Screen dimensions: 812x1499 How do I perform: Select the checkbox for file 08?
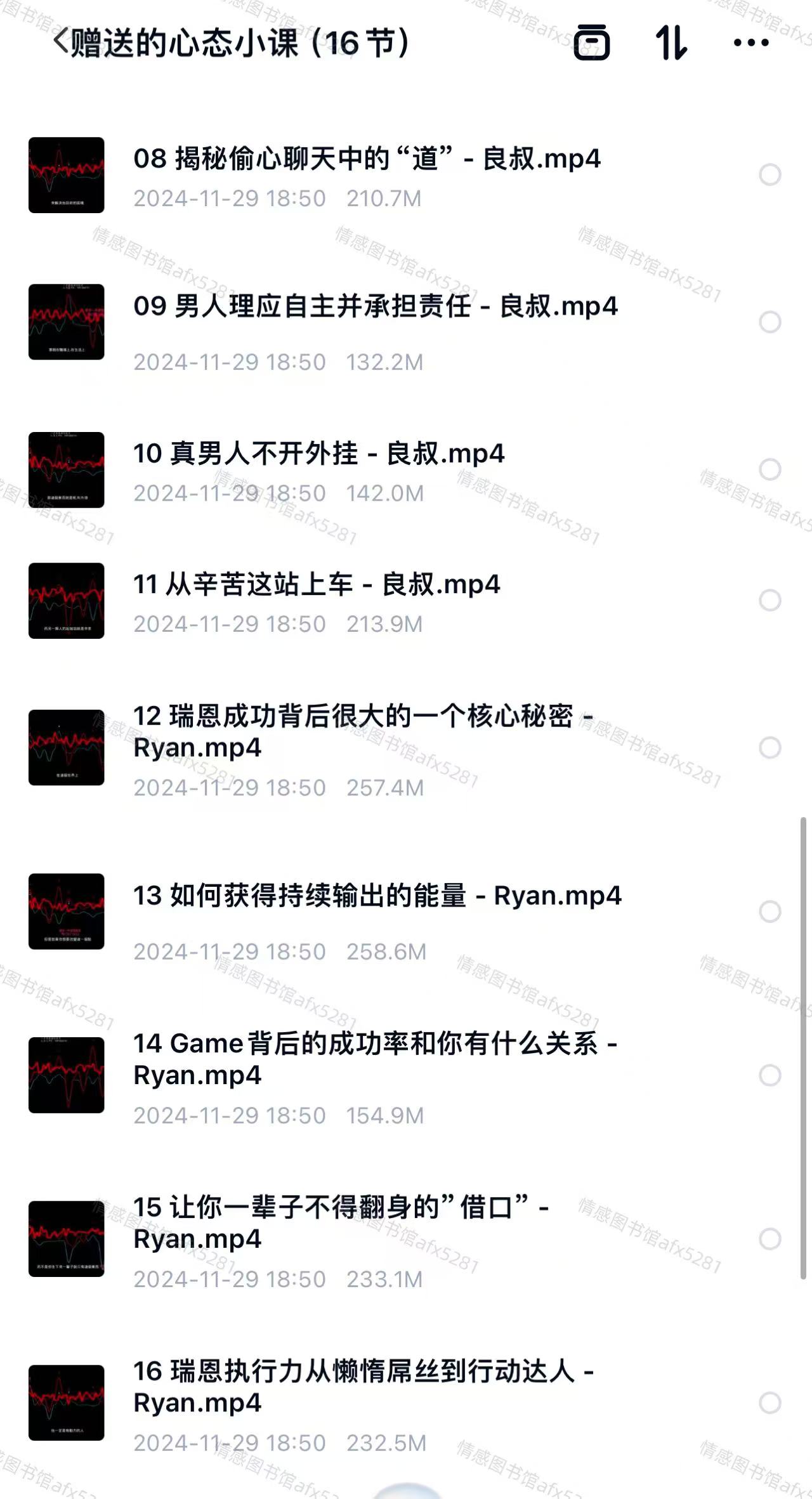[769, 174]
